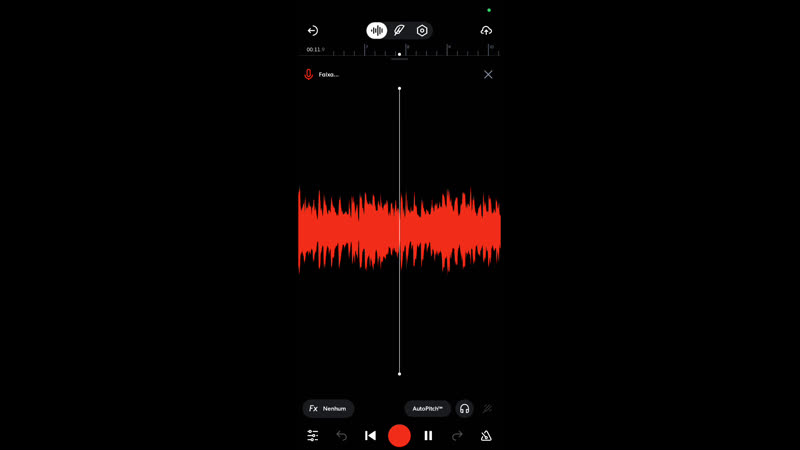Exit the recording session via back arrow
Viewport: 800px width, 450px height.
313,31
